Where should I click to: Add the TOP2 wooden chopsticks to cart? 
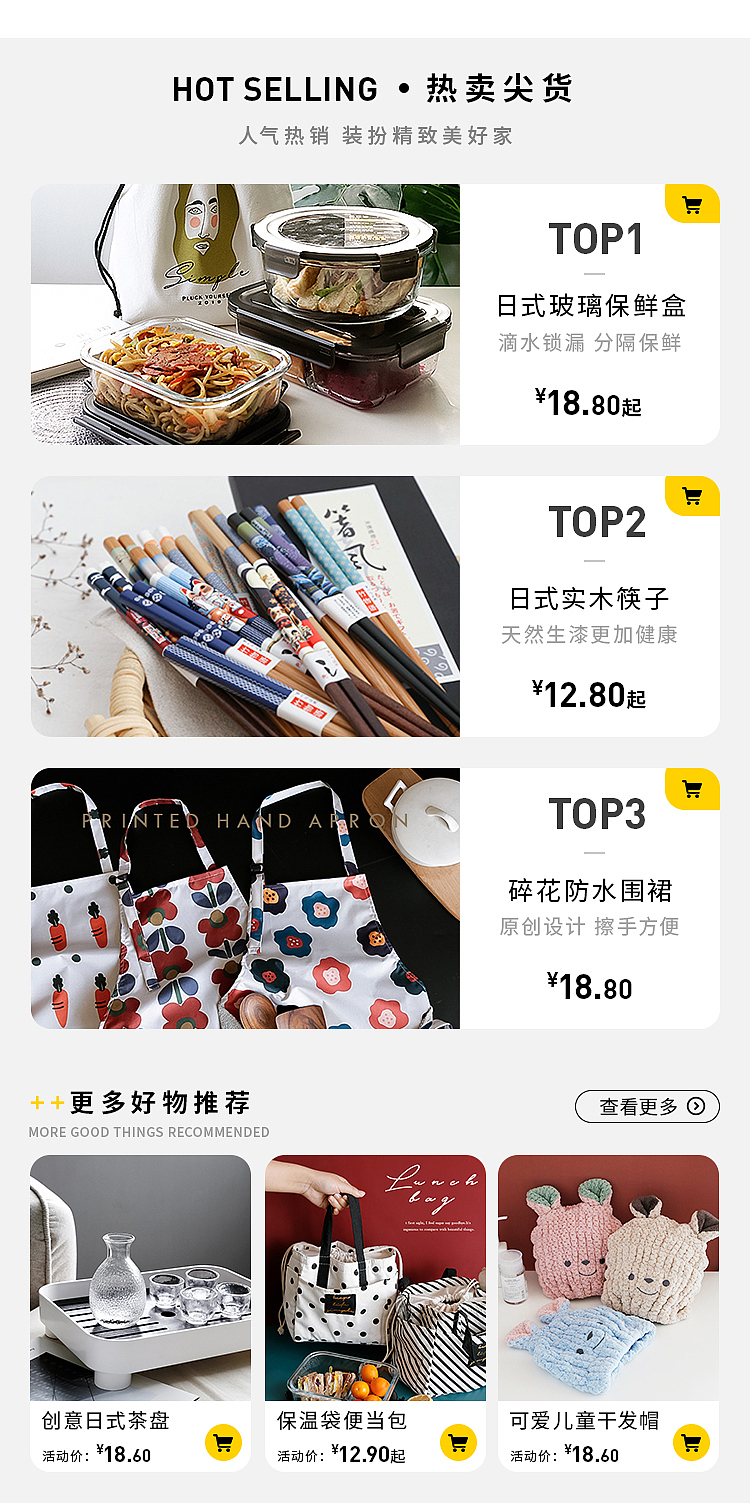click(x=692, y=496)
